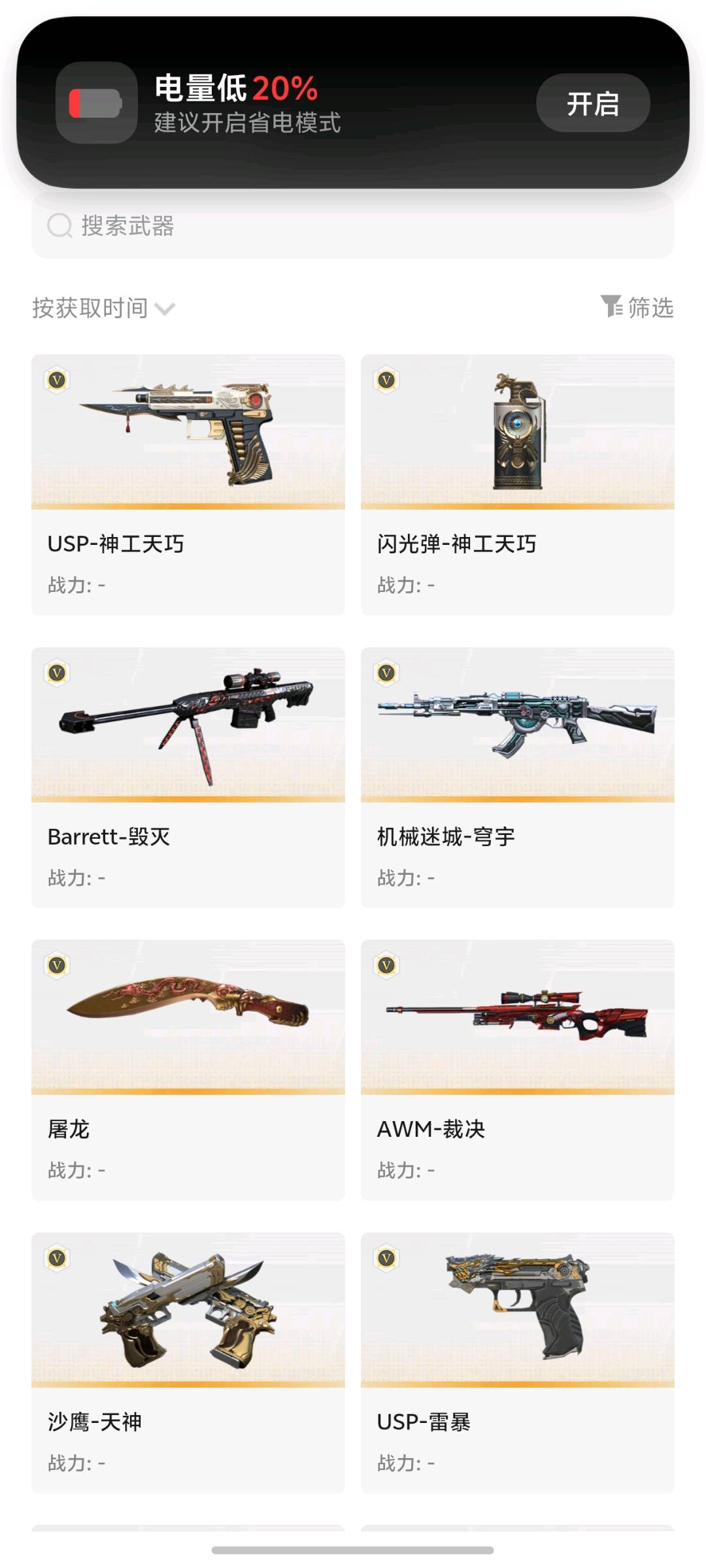Open the USP-神工天巧 weapon card
The image size is (706, 1568).
tap(188, 485)
